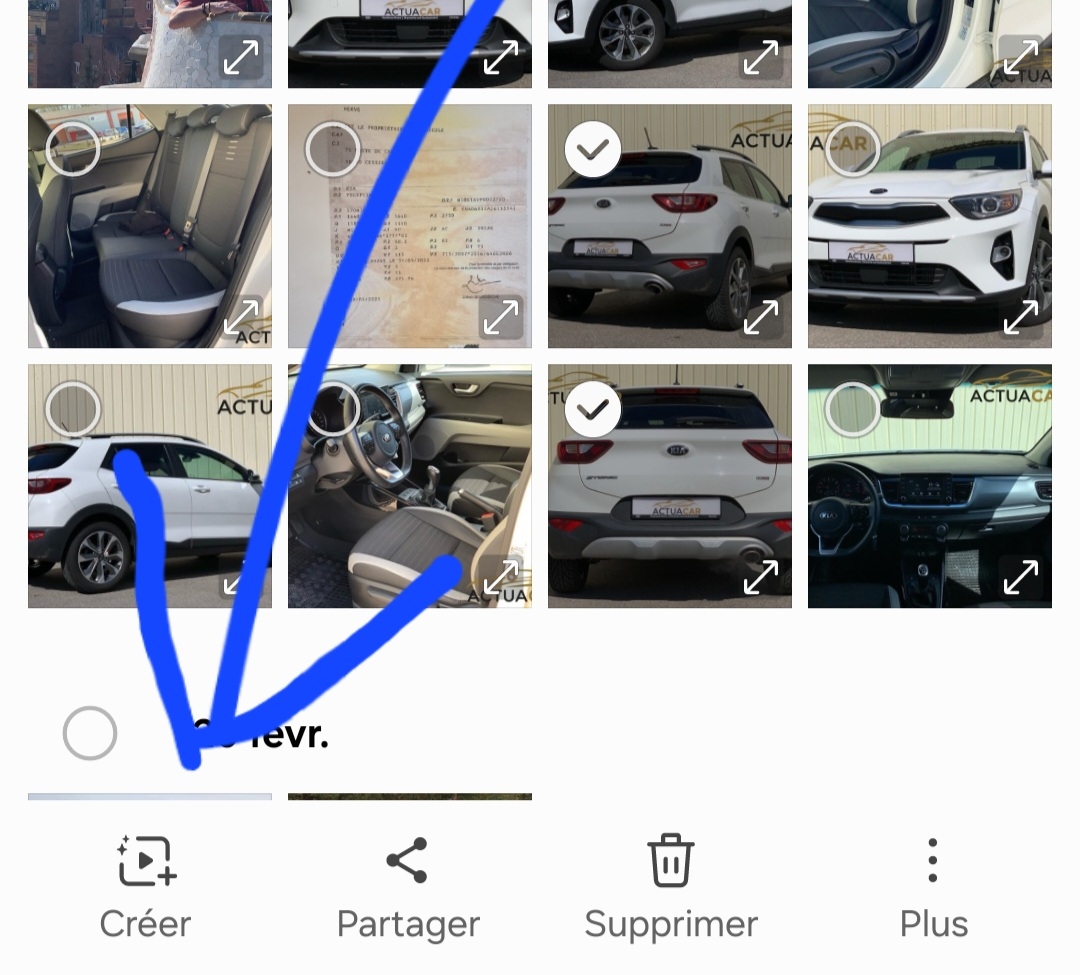Select the steering wheel interior photo
This screenshot has width=1080, height=975.
pos(332,409)
